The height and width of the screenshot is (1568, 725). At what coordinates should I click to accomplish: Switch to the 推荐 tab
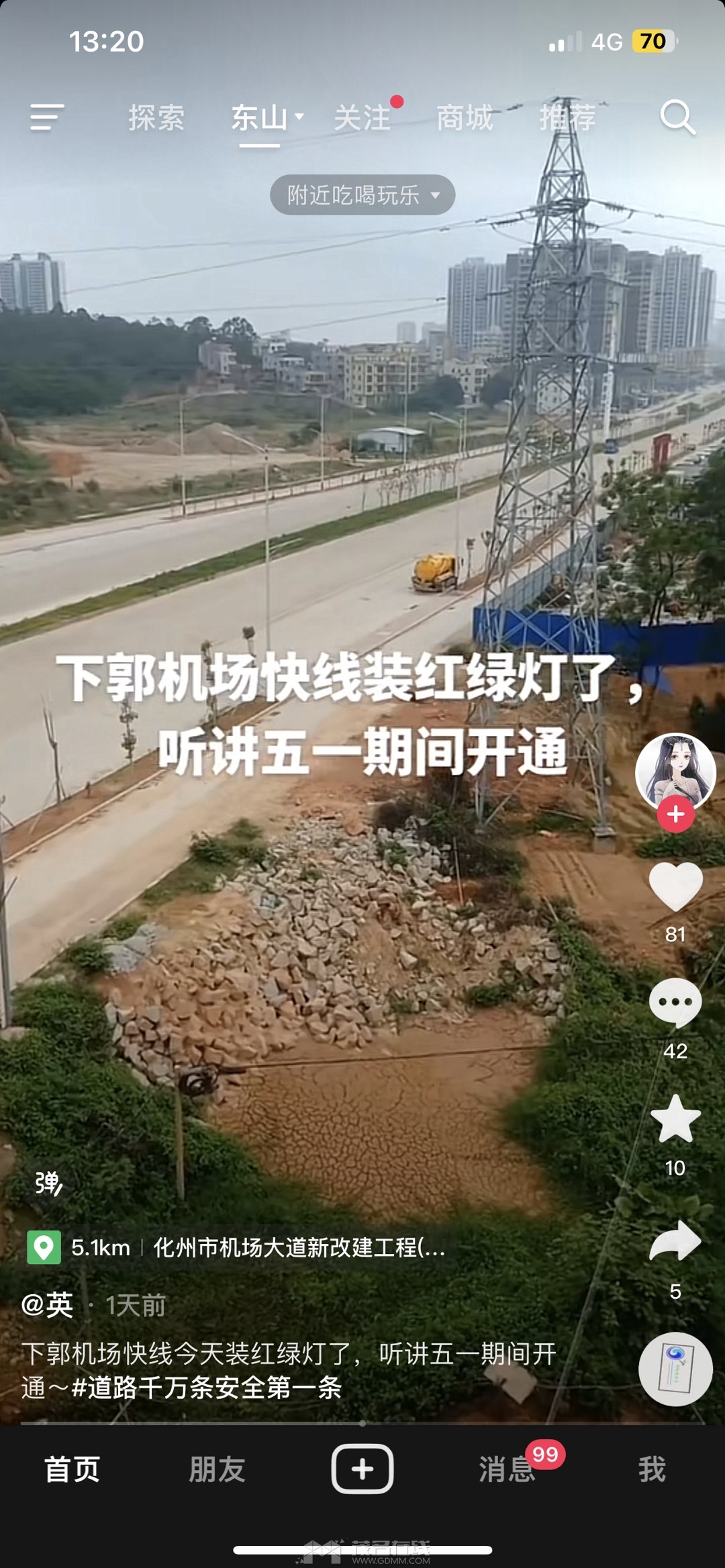pos(567,118)
